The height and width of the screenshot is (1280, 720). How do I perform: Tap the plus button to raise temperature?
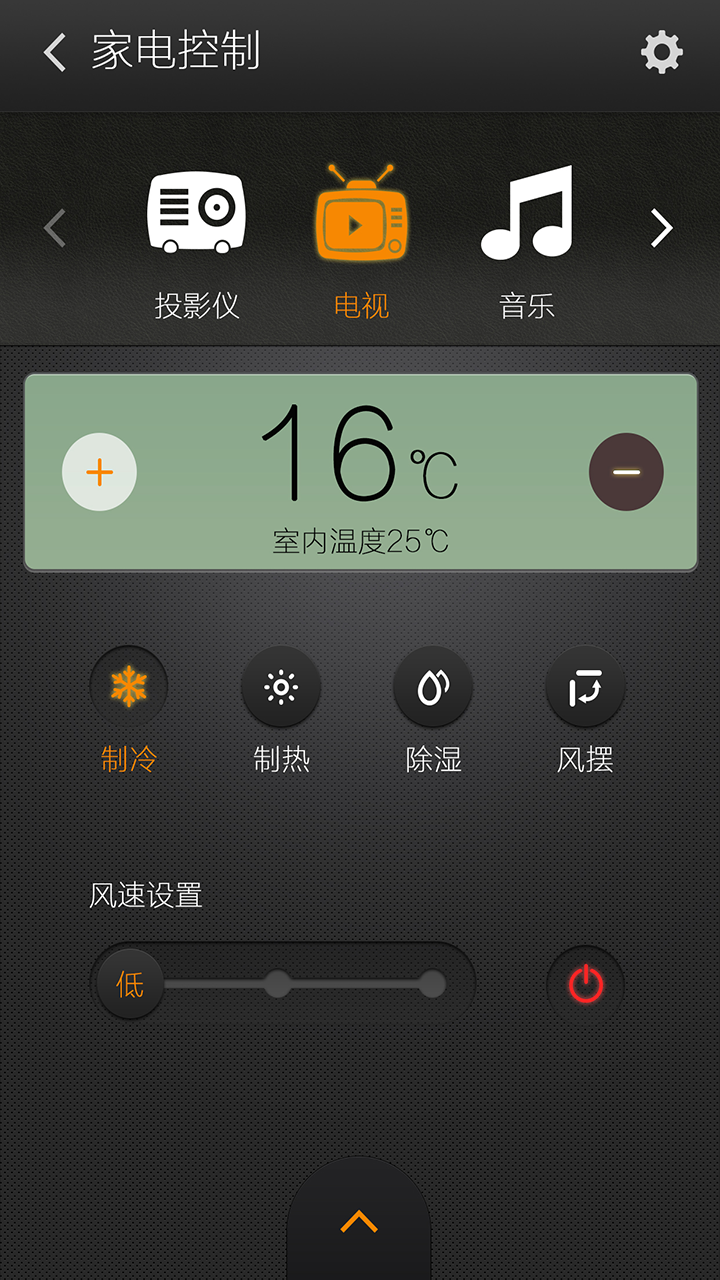99,472
